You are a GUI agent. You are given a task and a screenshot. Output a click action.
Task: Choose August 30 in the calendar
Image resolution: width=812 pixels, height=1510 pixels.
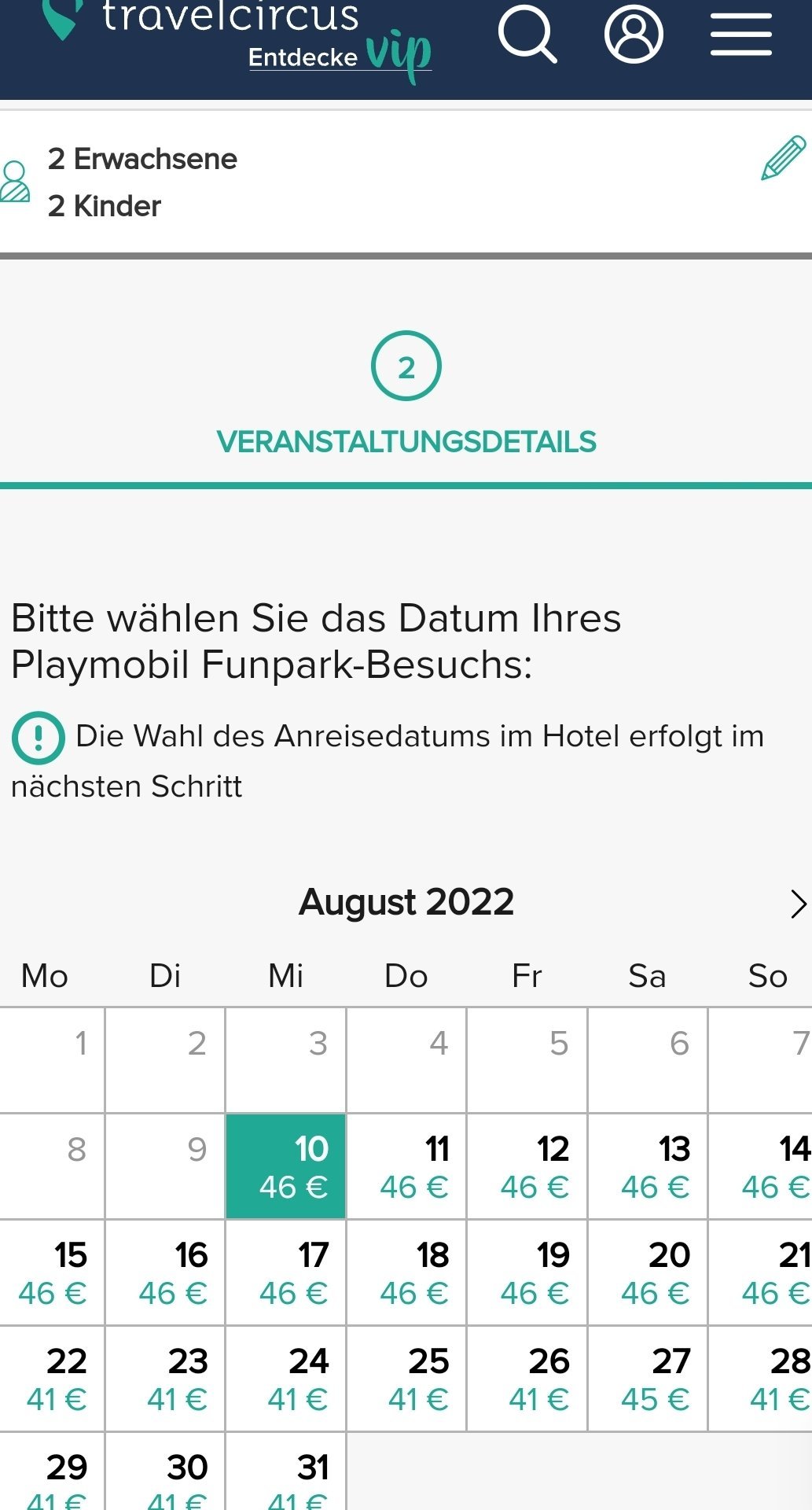point(165,1471)
